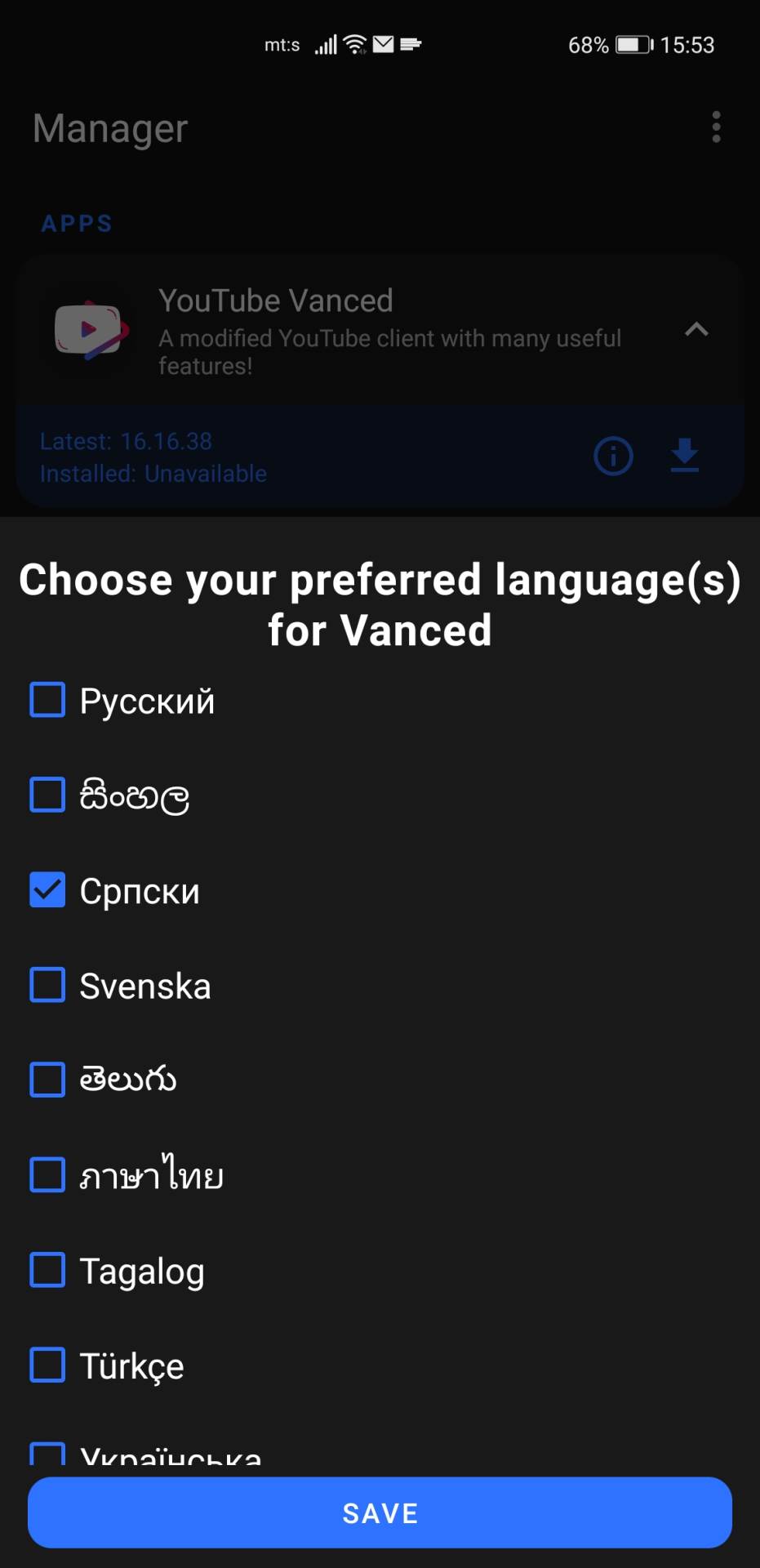Tap the download icon for YouTube Vanced
760x1568 pixels.
click(x=685, y=456)
